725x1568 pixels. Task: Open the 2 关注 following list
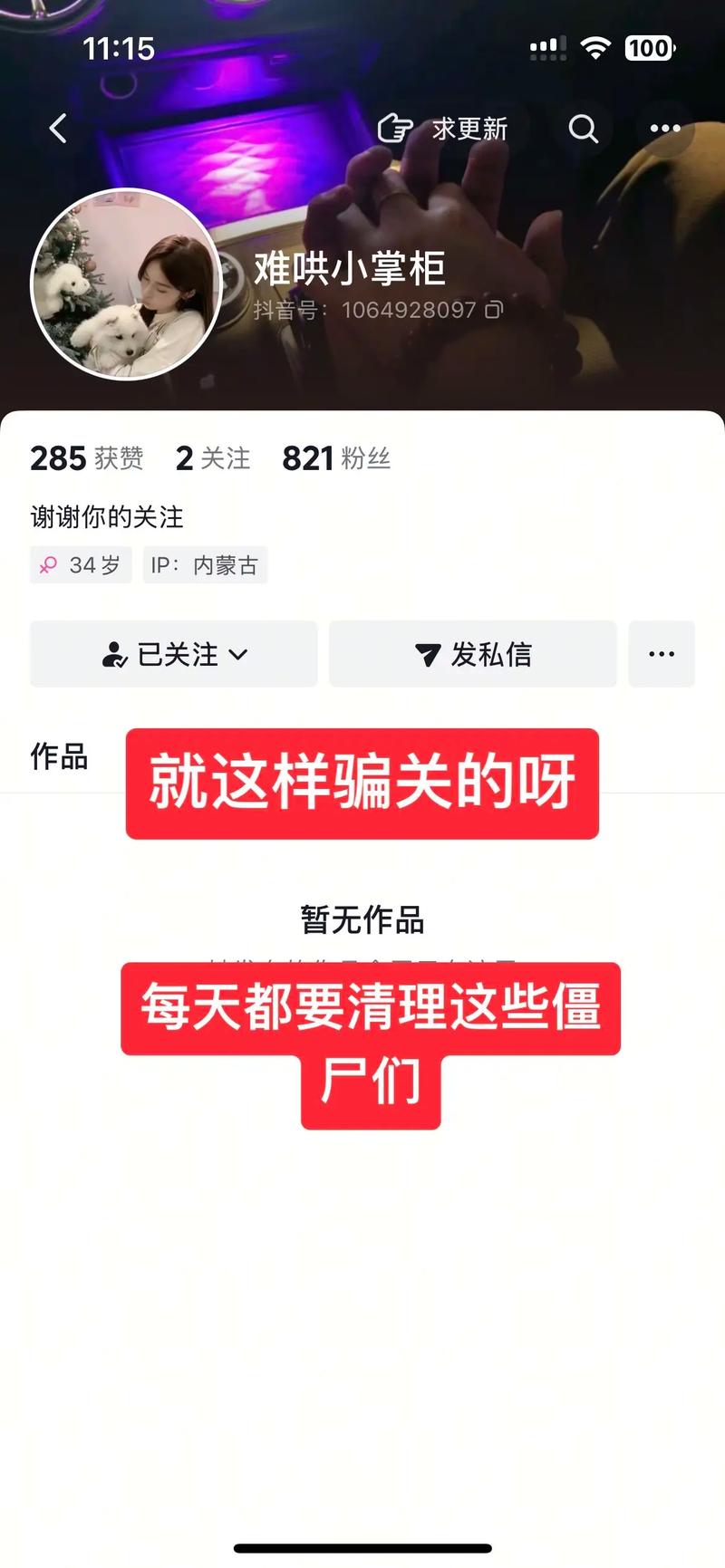click(212, 458)
